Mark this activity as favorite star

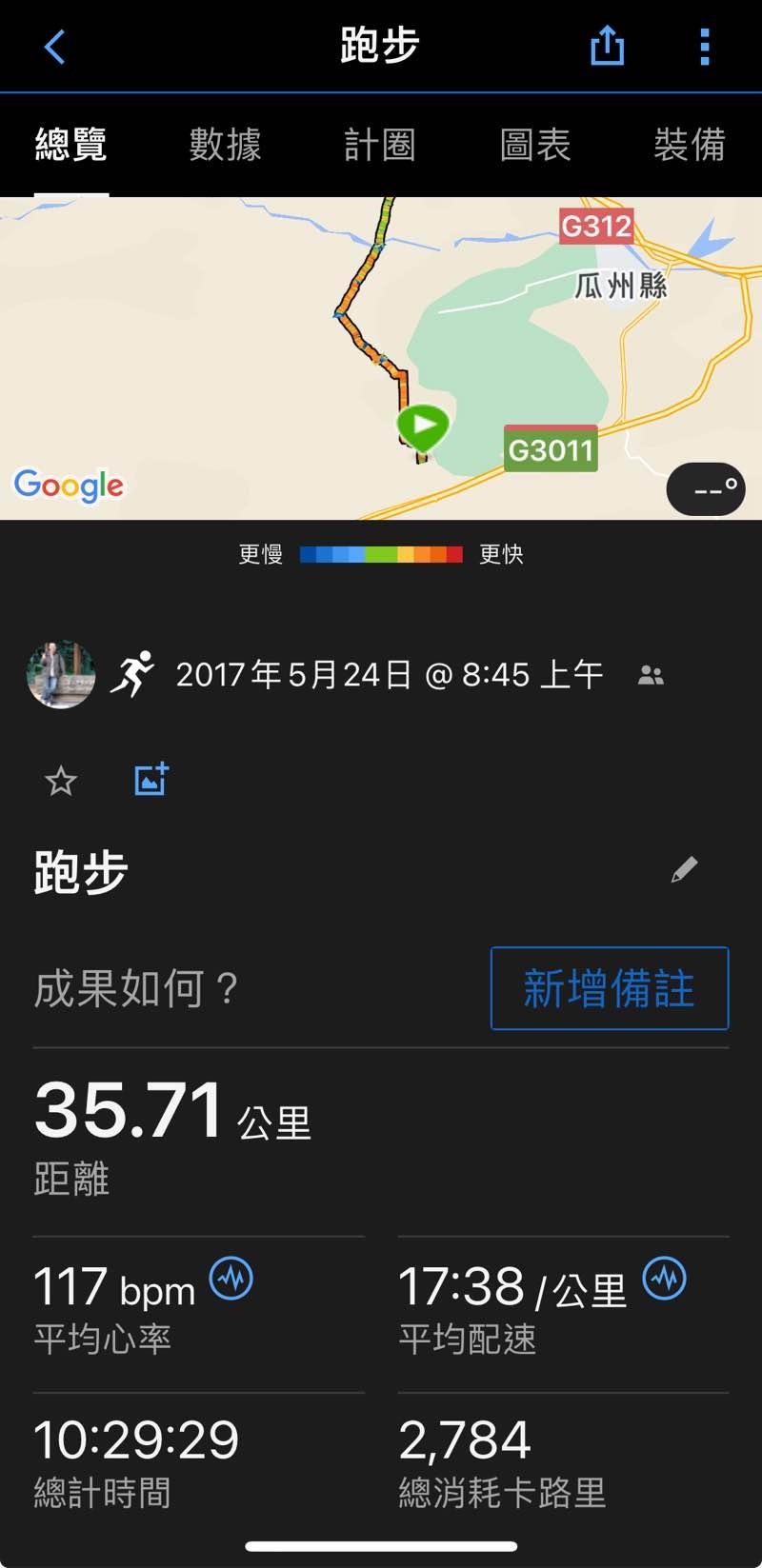61,782
